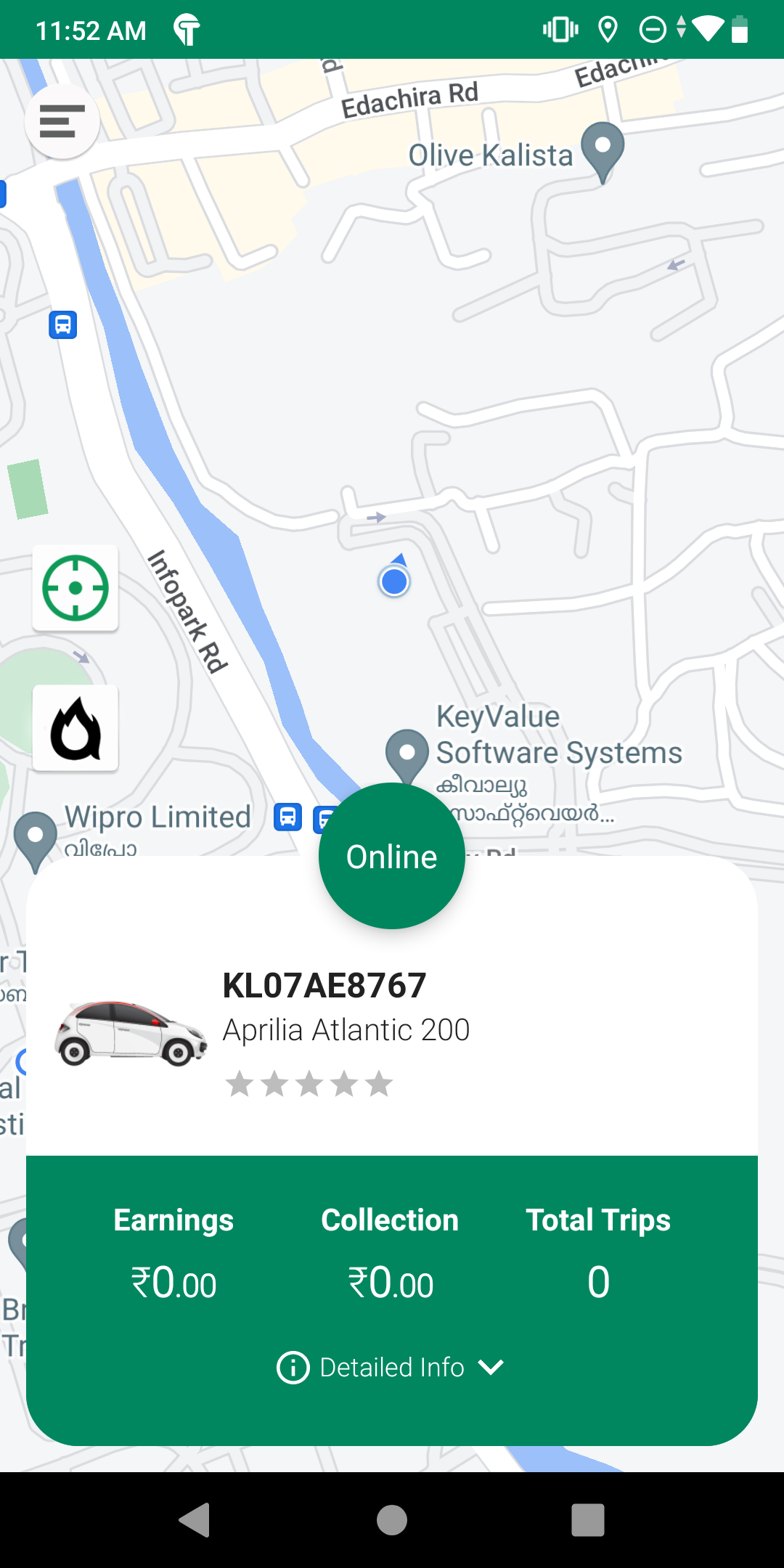Open the hamburger menu drawer
784x1568 pixels.
pyautogui.click(x=62, y=121)
